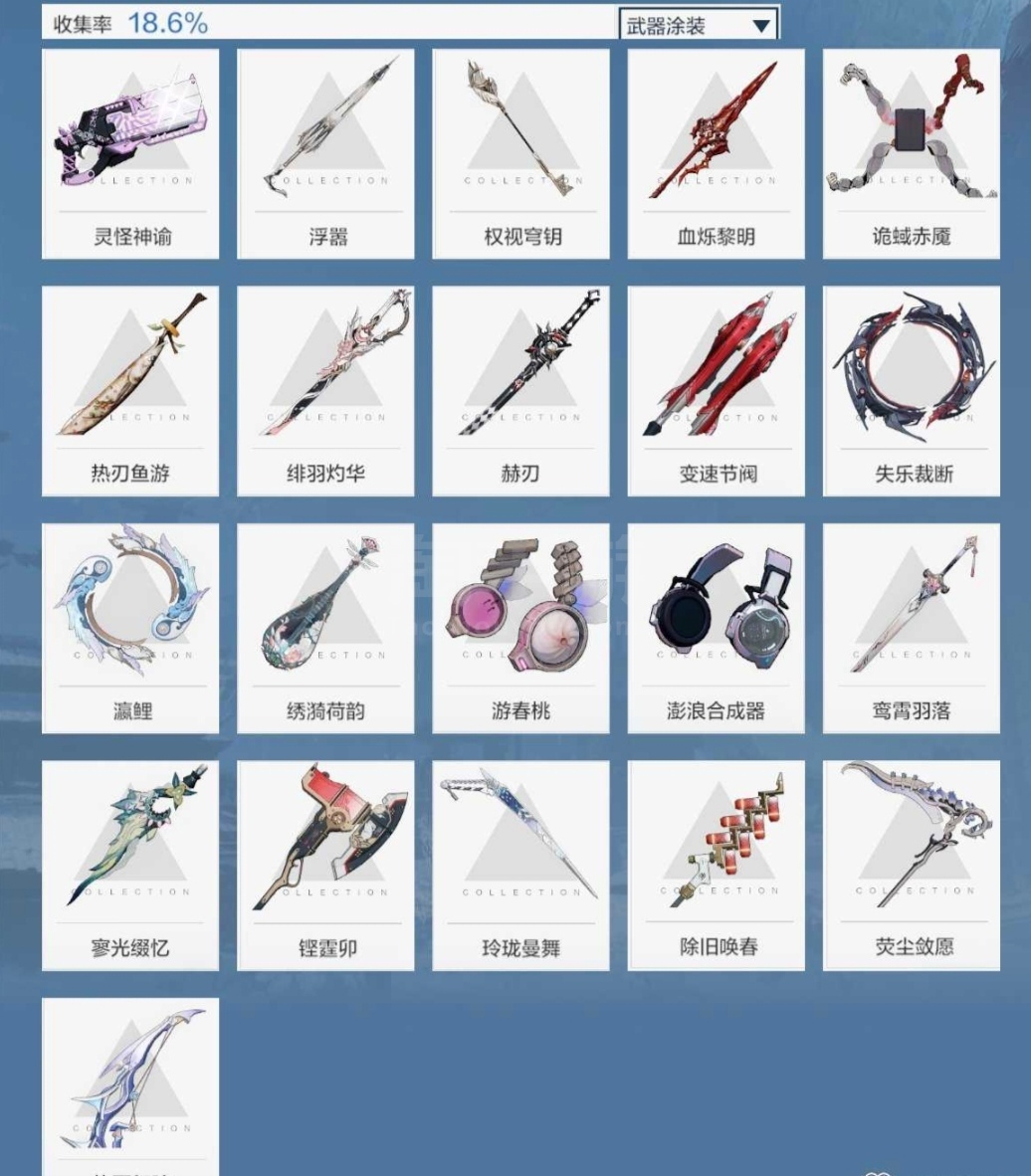View the 权视穹钥 collection item

[x=520, y=154]
